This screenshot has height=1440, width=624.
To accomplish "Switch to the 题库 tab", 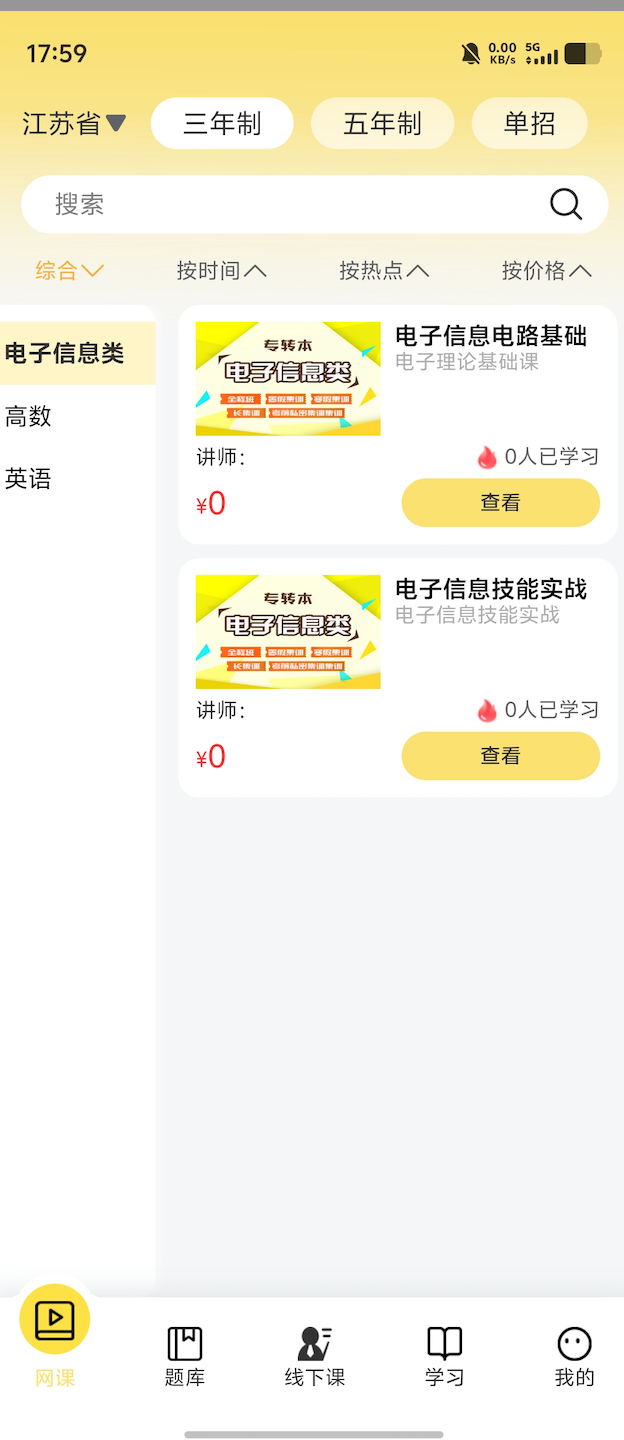I will (185, 1356).
